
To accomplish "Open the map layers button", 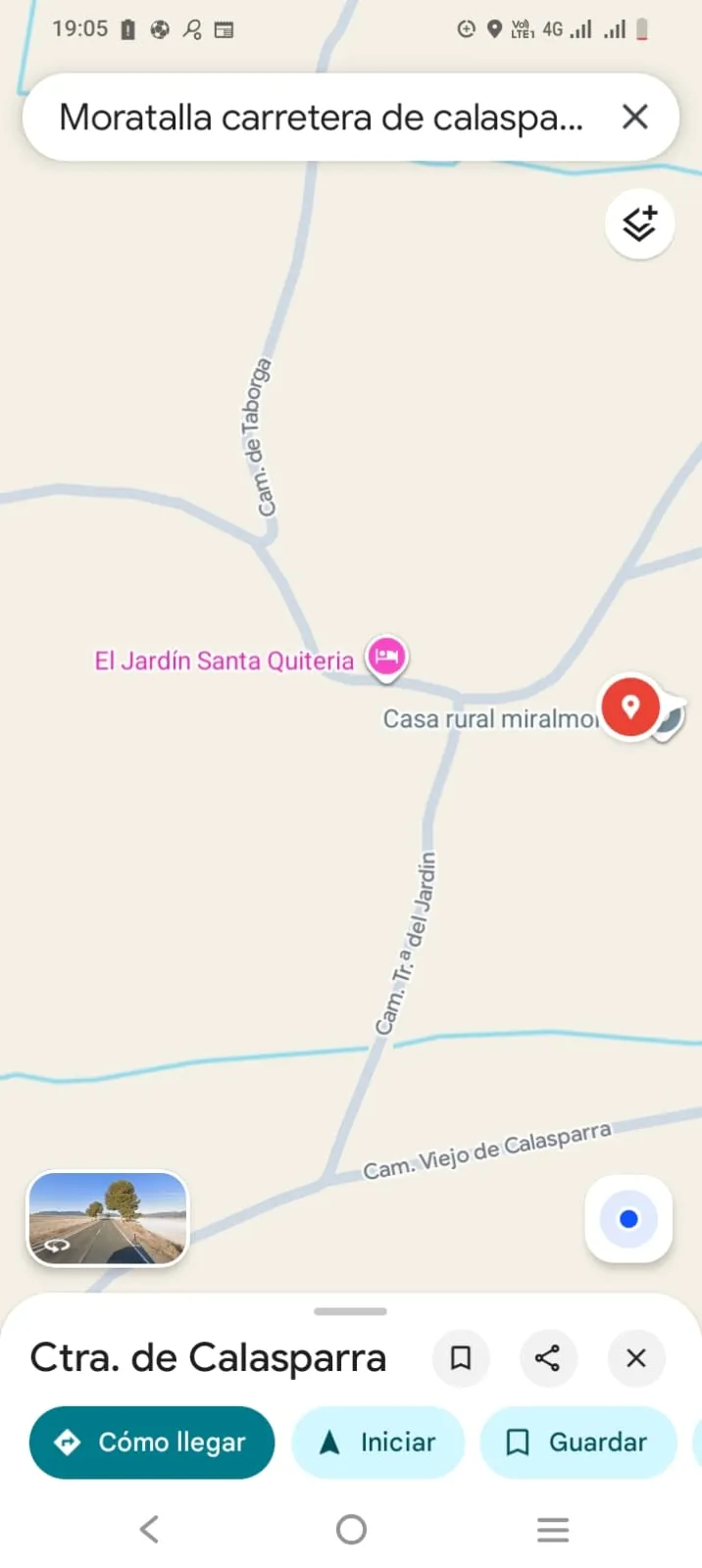I will pyautogui.click(x=639, y=224).
